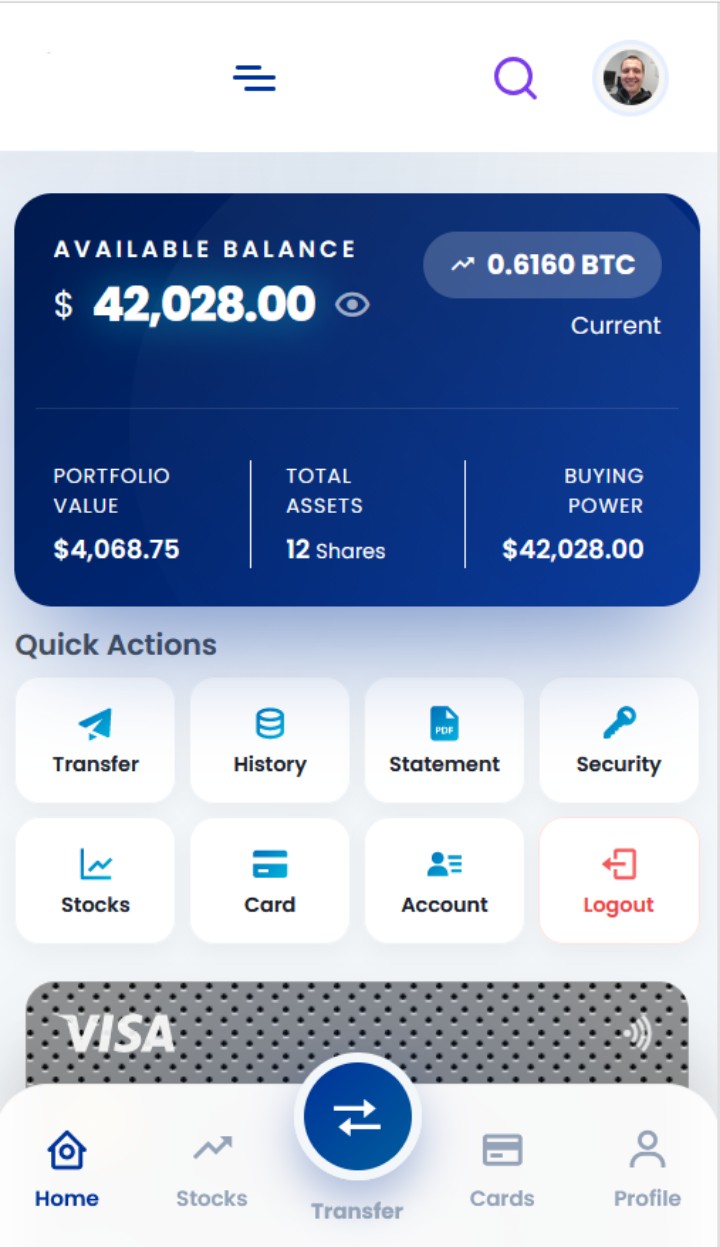This screenshot has width=720, height=1247.
Task: Open the History quick action
Action: coord(269,740)
